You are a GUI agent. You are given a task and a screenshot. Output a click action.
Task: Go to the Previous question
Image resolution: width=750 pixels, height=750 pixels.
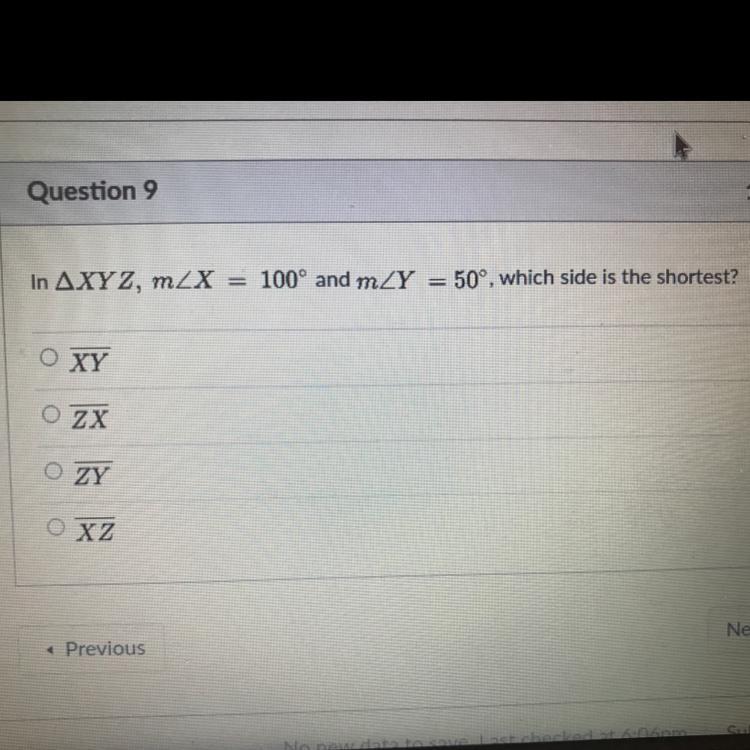(x=97, y=648)
